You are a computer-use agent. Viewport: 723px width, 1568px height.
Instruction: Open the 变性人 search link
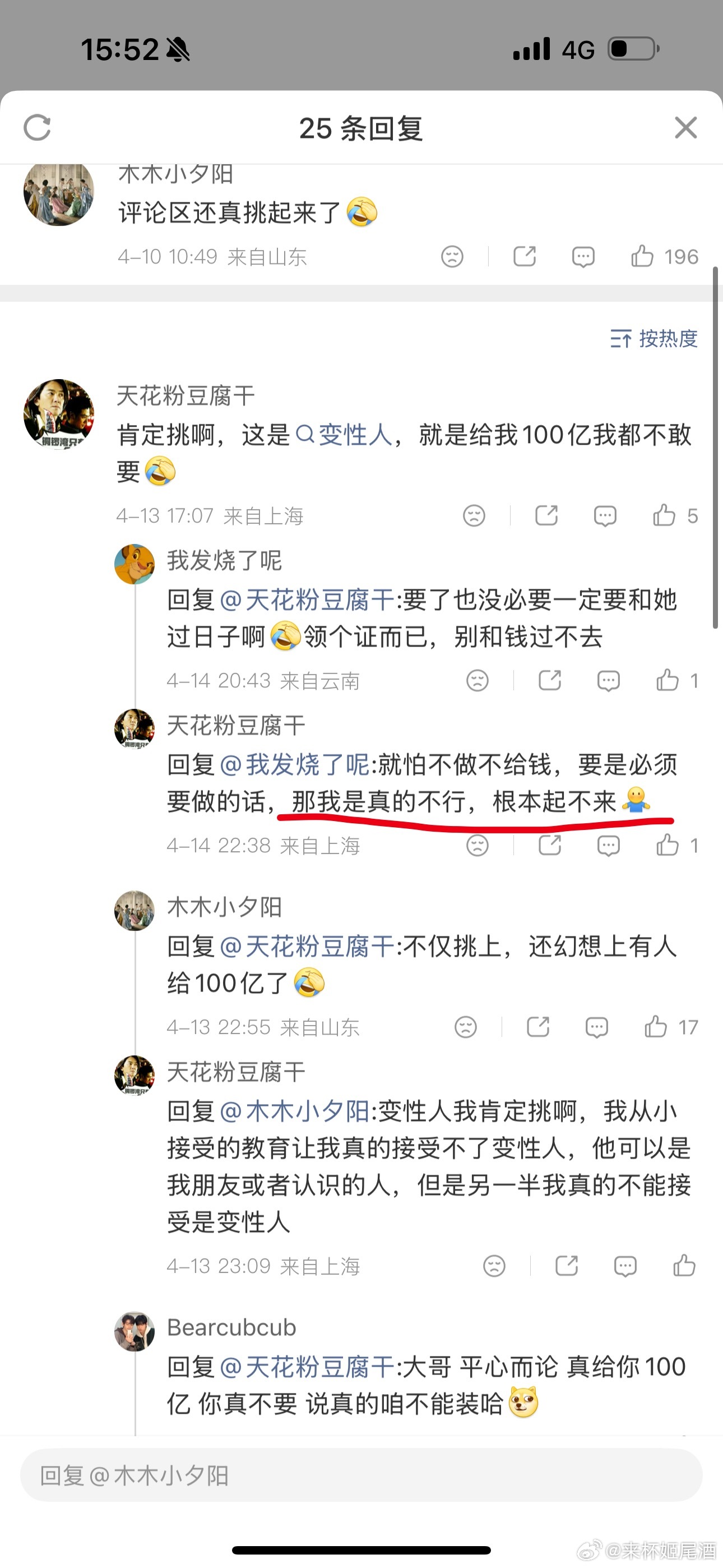pyautogui.click(x=345, y=435)
